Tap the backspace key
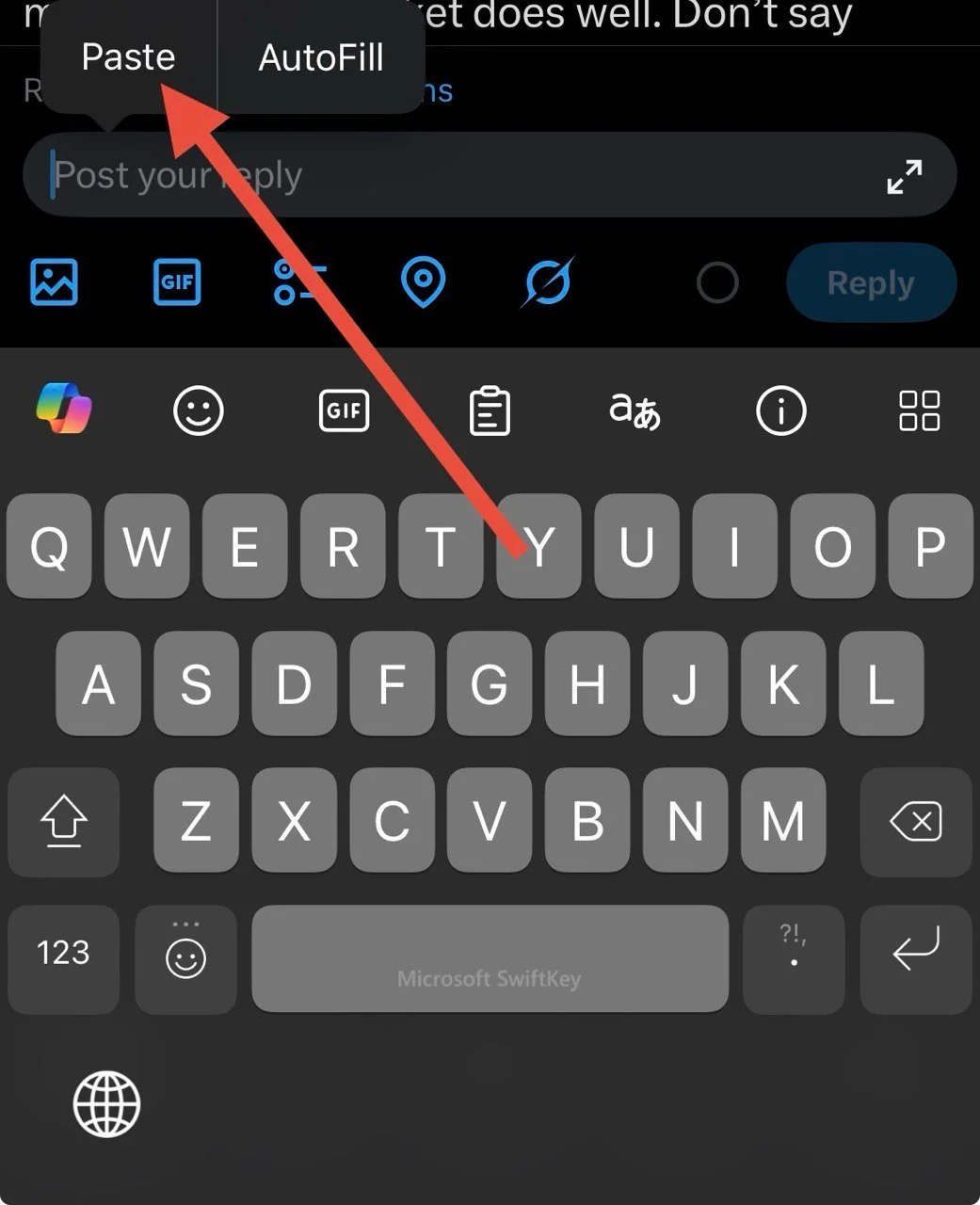This screenshot has height=1205, width=980. (915, 822)
